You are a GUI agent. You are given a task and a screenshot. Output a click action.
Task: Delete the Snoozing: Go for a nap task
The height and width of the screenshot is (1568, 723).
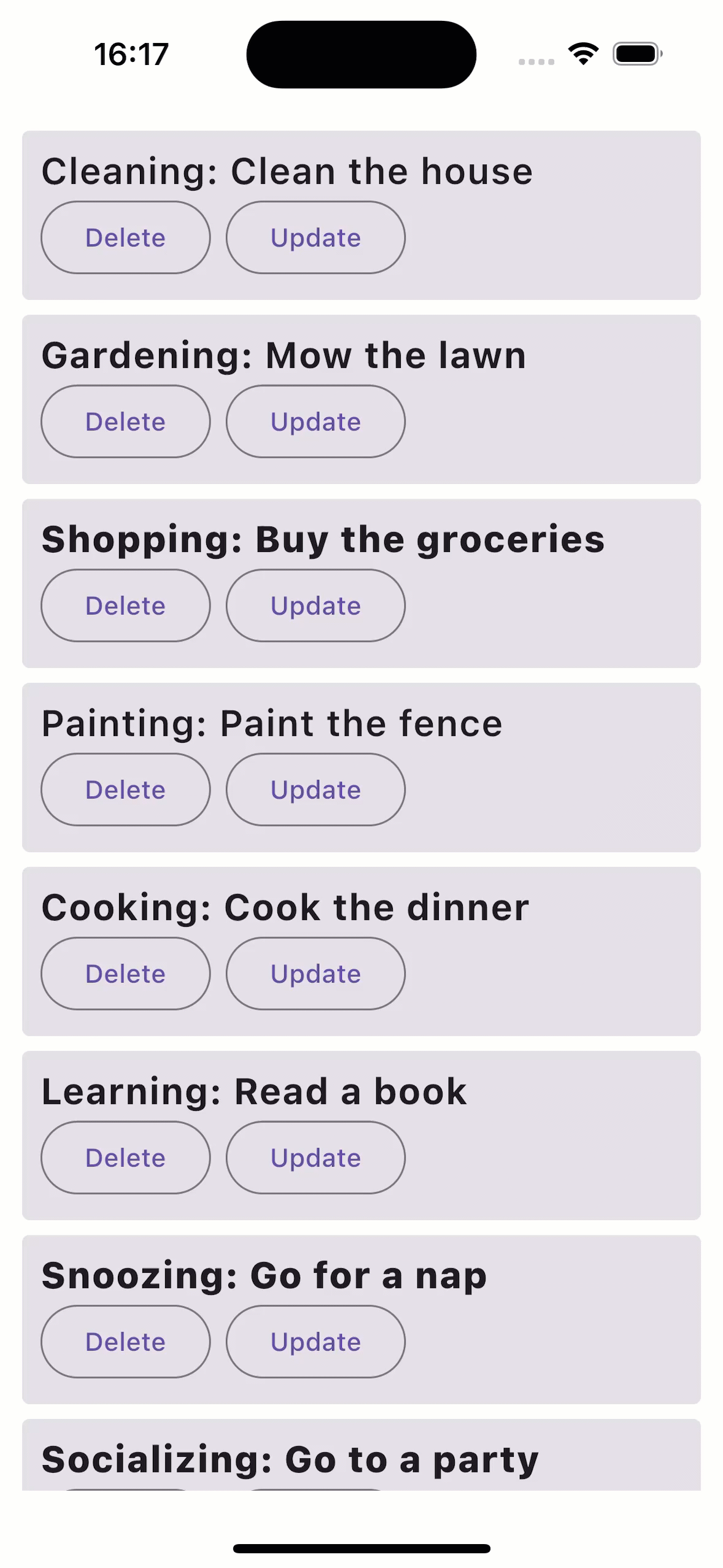pos(125,1342)
